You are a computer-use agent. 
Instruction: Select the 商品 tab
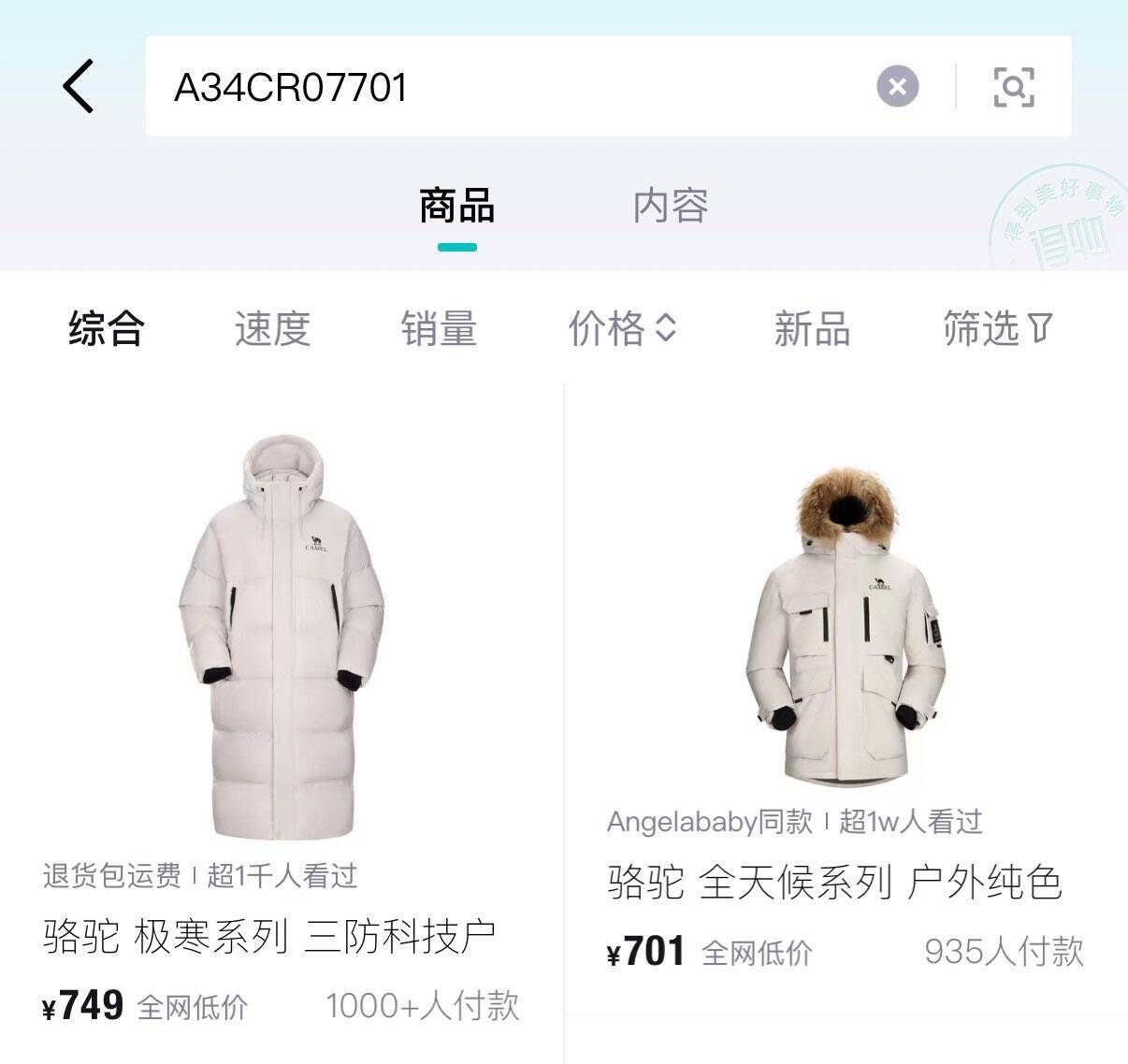click(x=456, y=206)
